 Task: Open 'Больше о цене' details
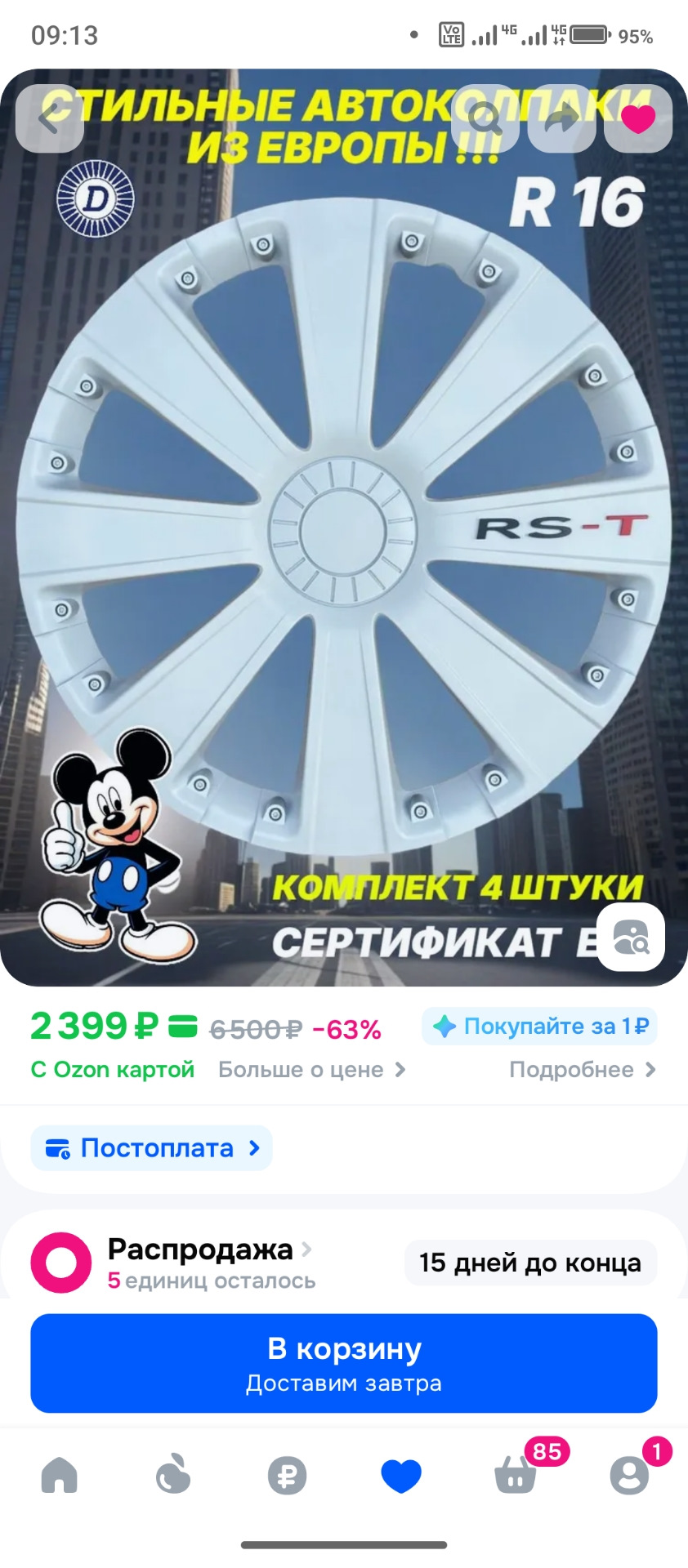pos(311,1070)
